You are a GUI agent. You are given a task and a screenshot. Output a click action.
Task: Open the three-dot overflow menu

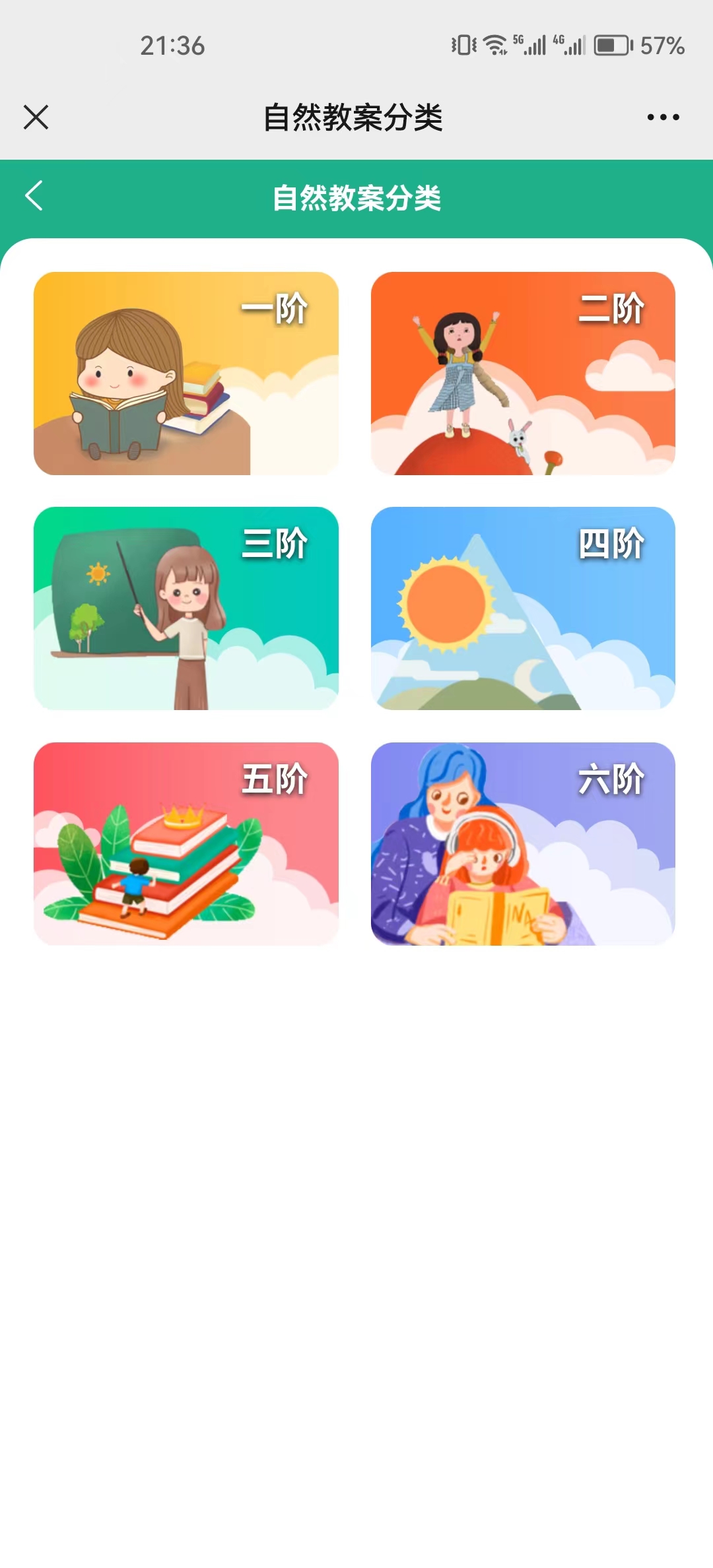click(663, 117)
